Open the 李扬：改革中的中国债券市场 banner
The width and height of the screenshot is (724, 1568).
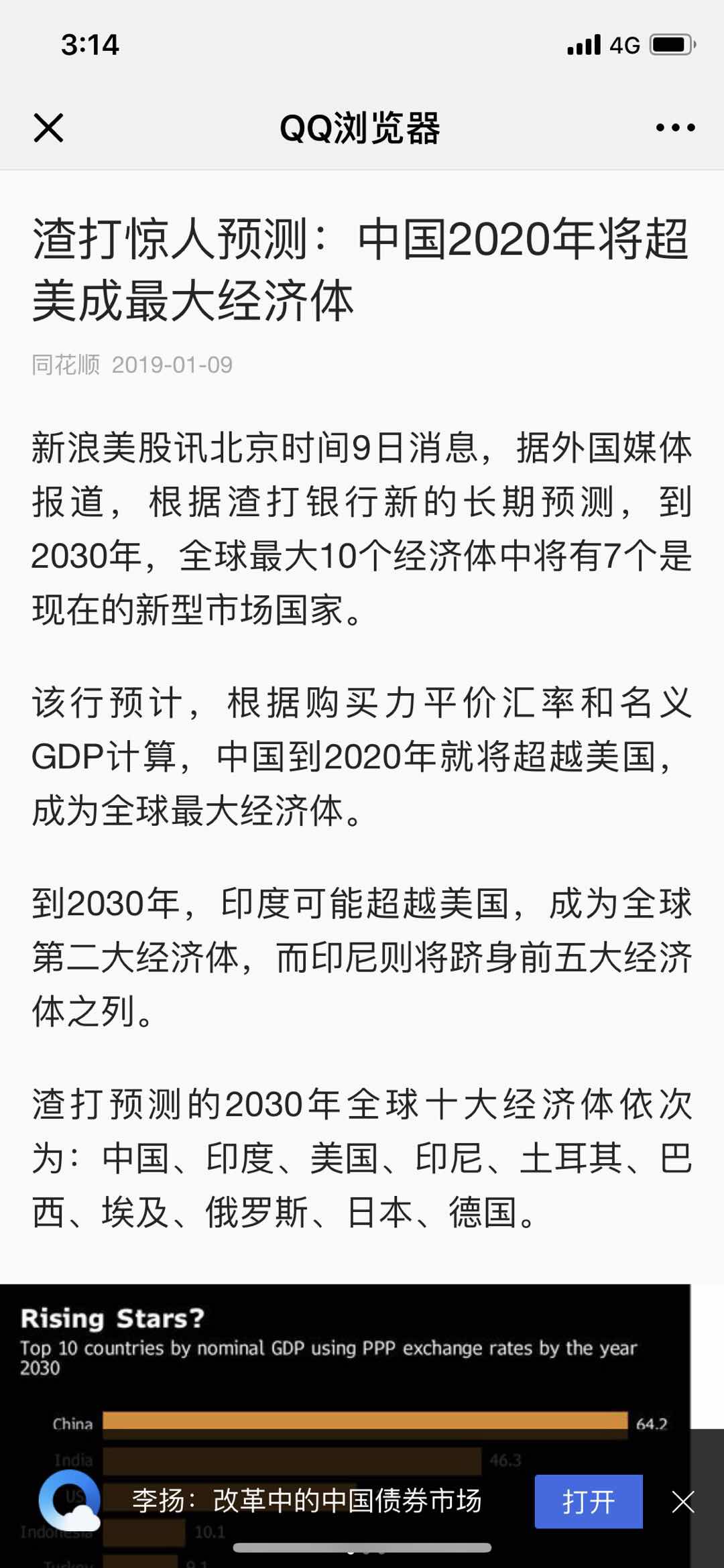pyautogui.click(x=306, y=1501)
